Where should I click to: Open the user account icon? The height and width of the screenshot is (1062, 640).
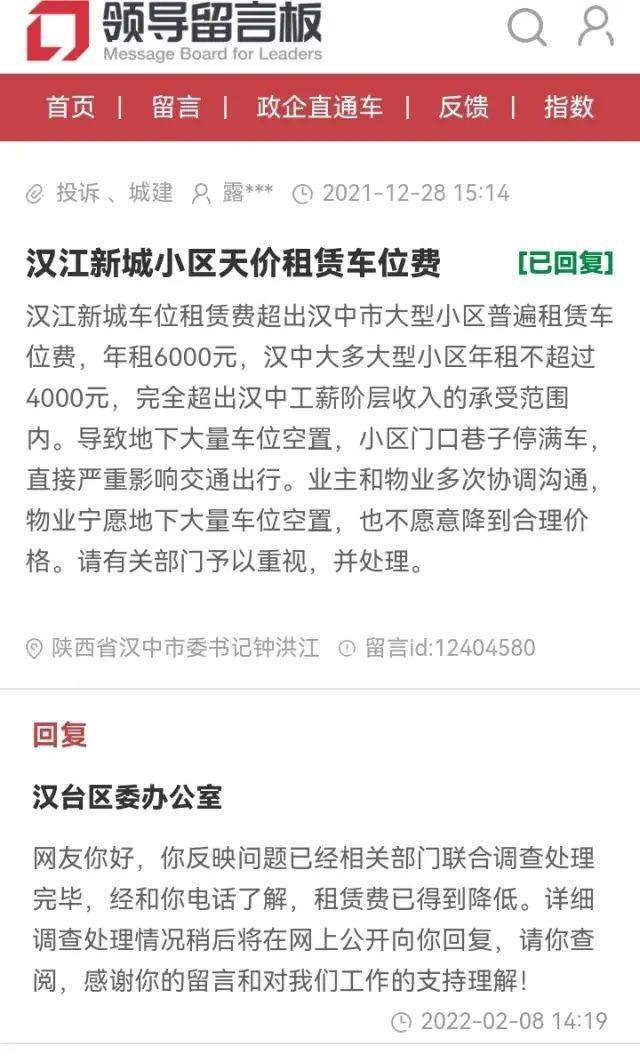click(x=596, y=27)
